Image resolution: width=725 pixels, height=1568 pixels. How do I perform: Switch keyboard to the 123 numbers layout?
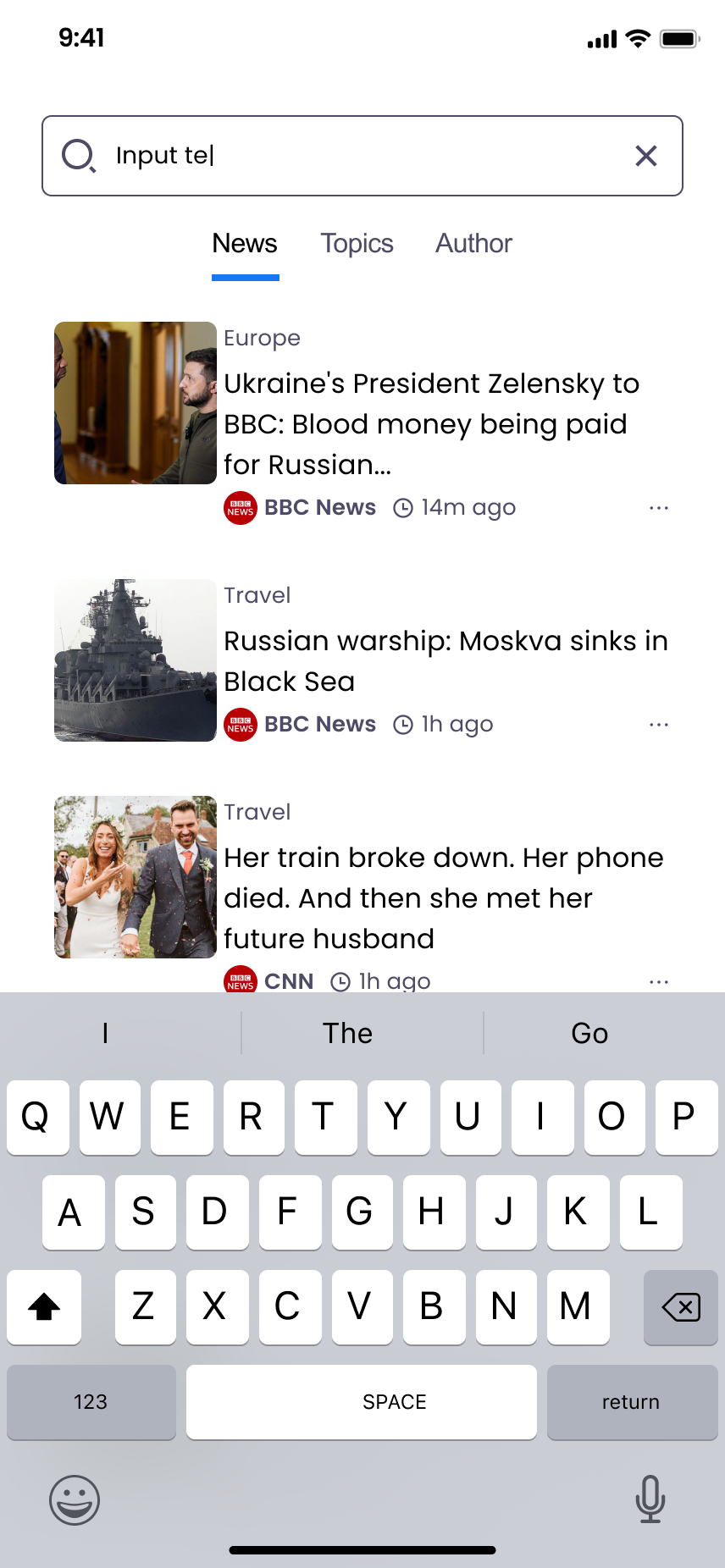point(91,1402)
